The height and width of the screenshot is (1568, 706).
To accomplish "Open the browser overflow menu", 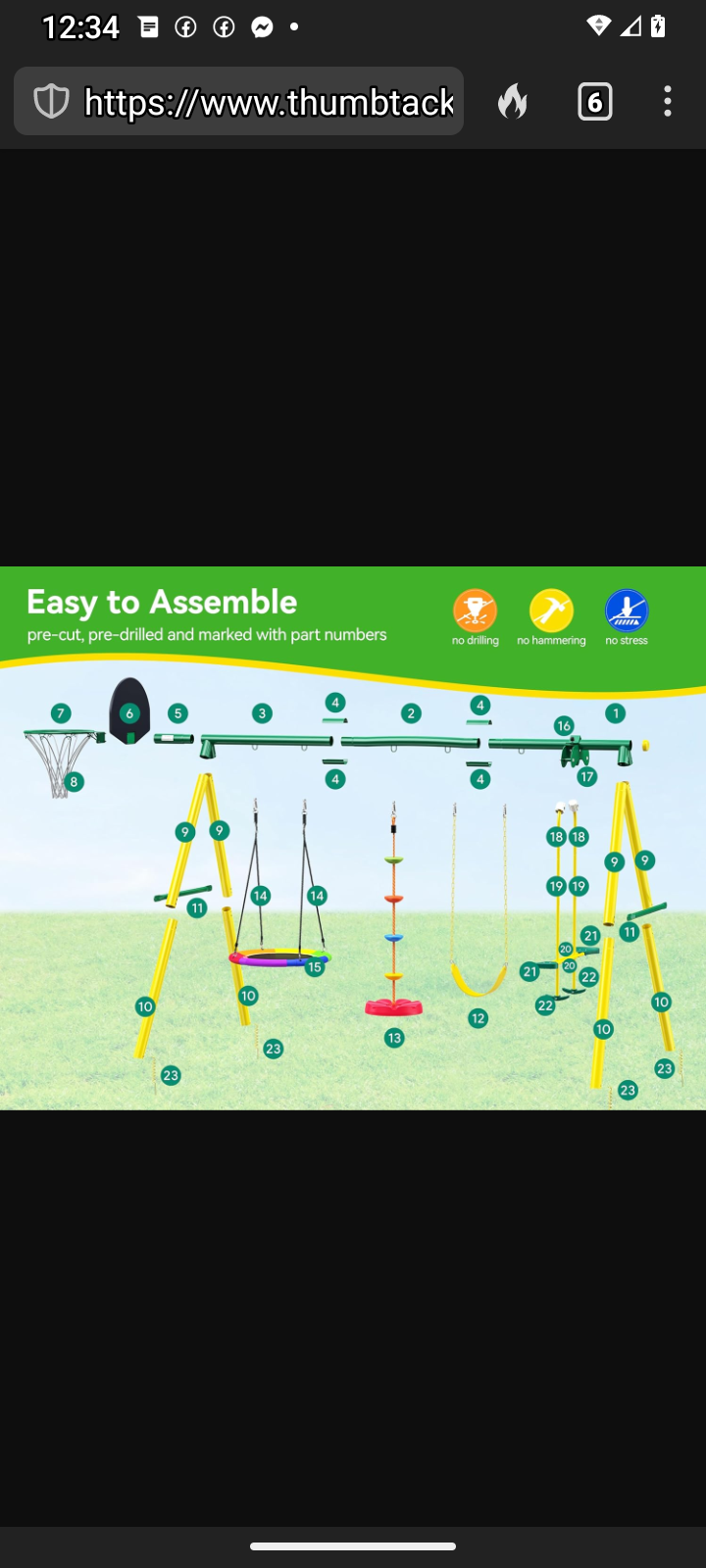I will click(x=668, y=102).
